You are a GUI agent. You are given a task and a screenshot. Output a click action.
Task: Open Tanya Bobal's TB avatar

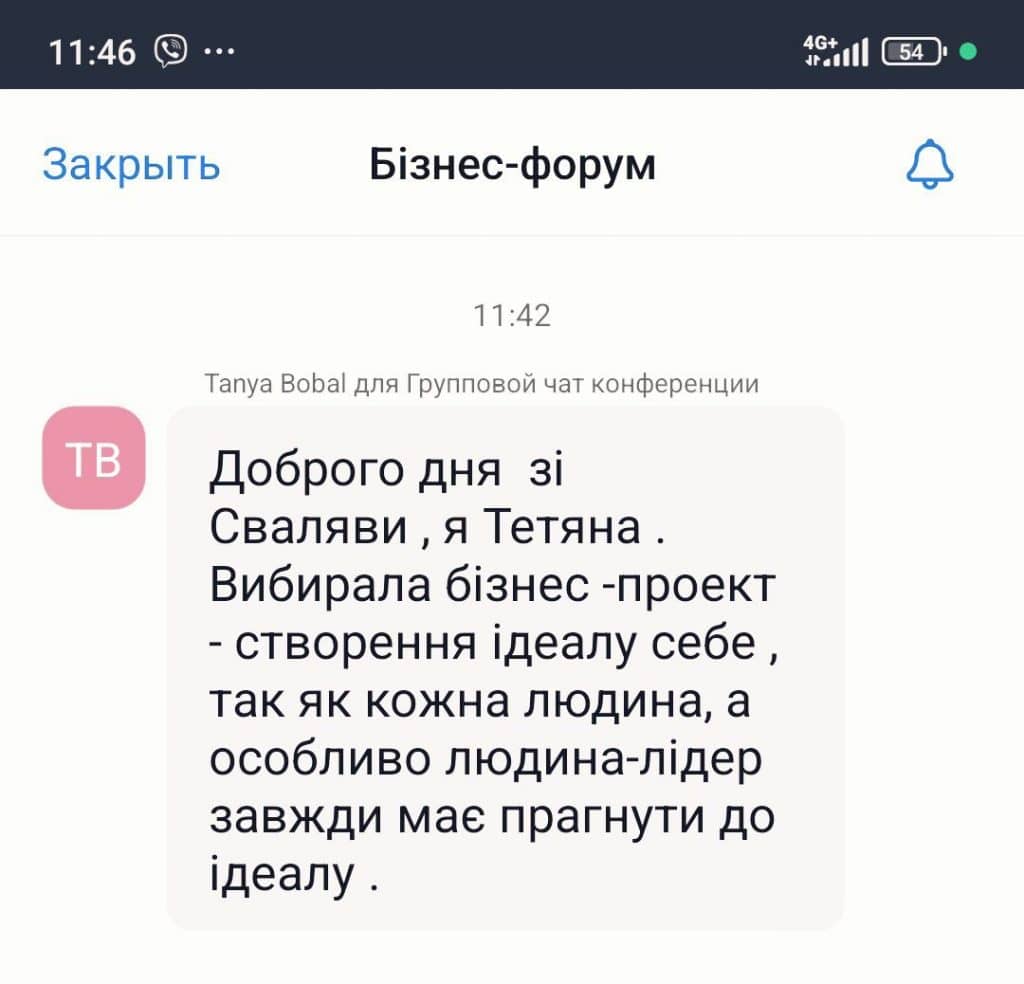coord(94,459)
